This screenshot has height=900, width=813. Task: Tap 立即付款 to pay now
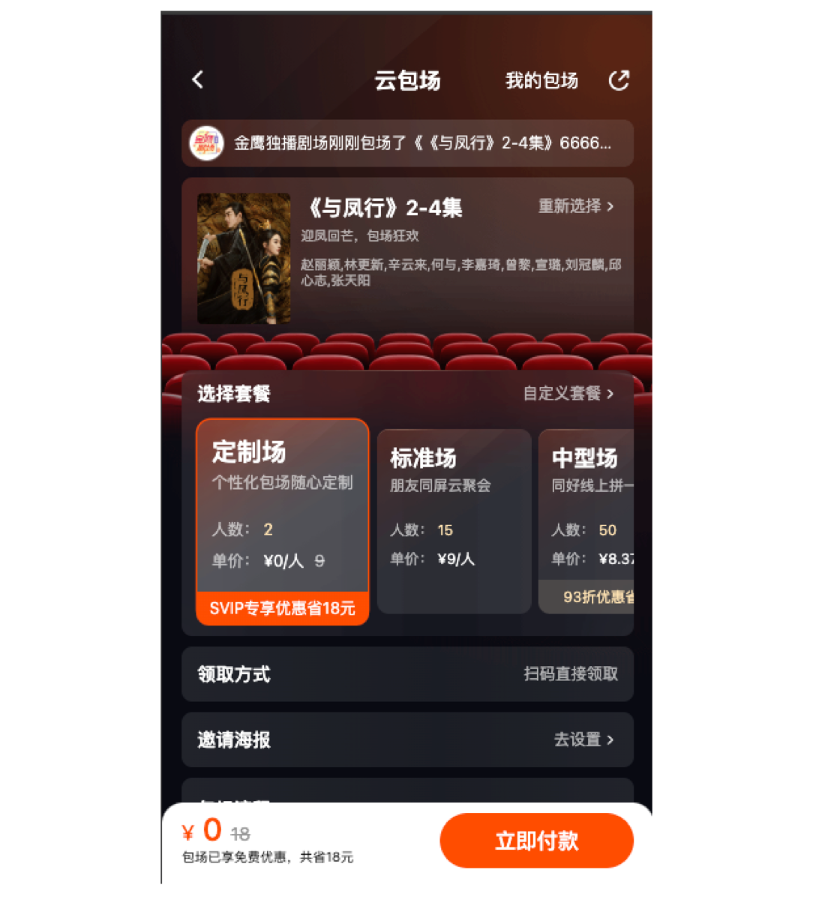(x=536, y=841)
